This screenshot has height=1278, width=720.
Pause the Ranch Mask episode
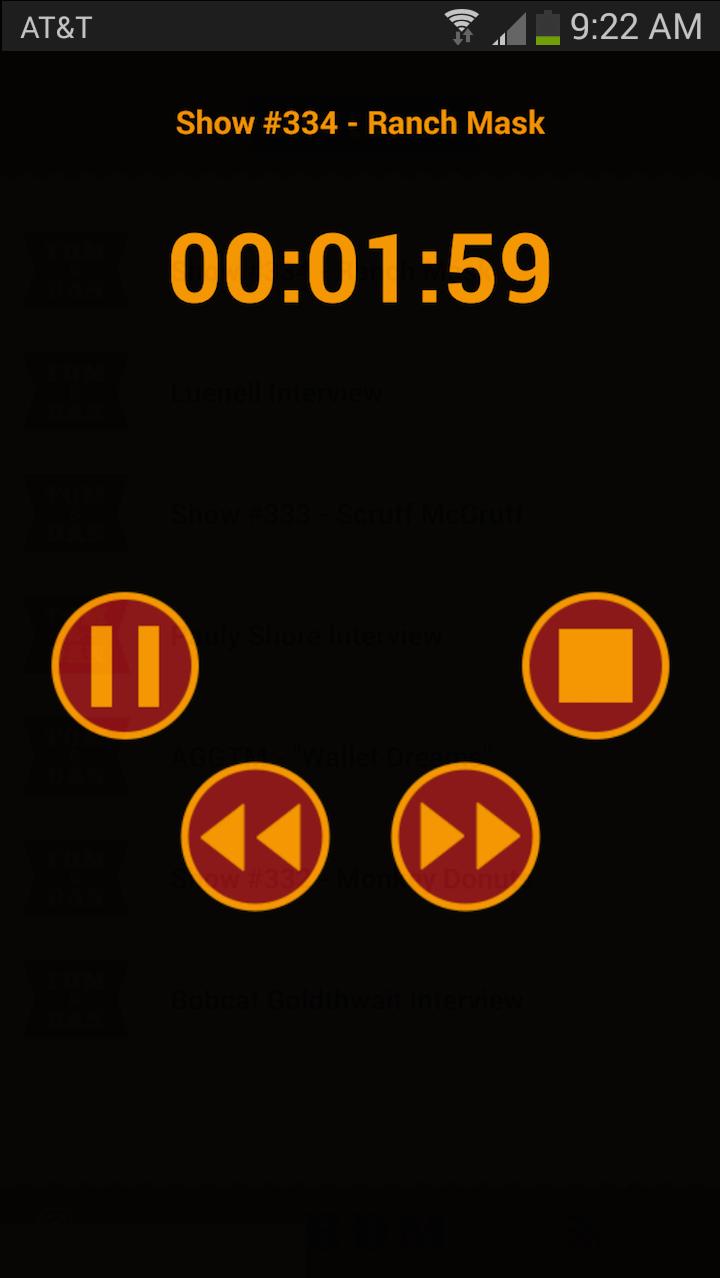click(x=125, y=665)
